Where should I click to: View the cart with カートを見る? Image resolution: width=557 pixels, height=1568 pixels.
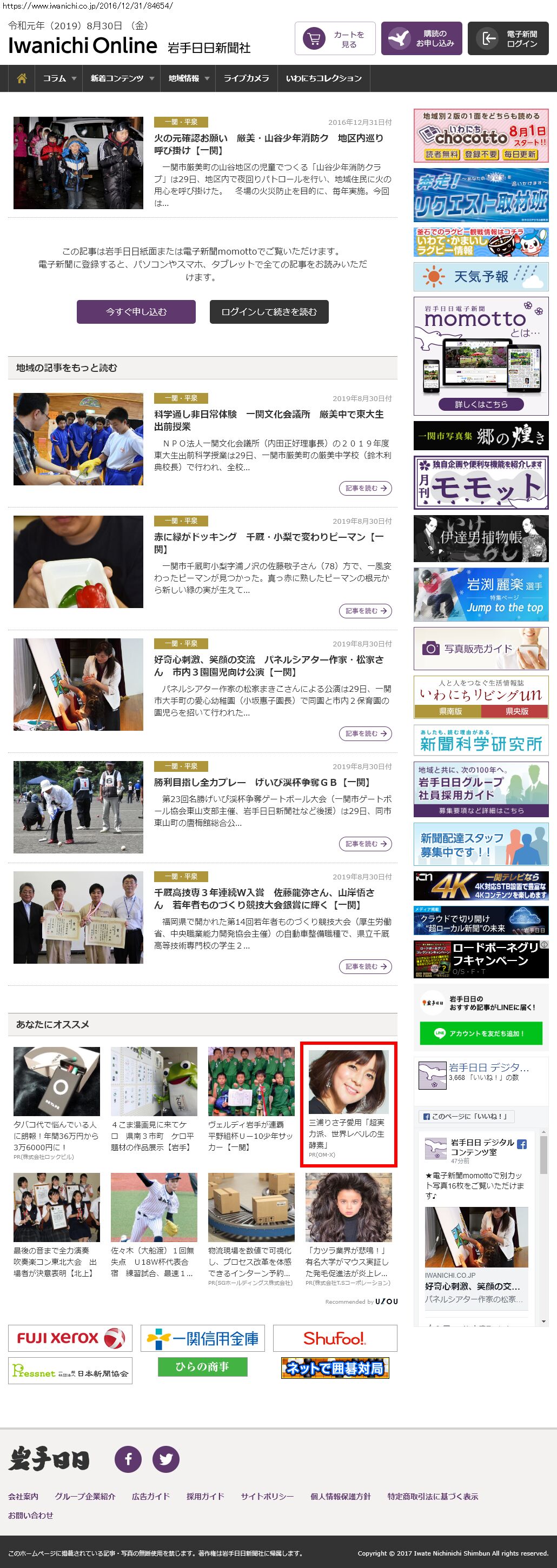coord(335,39)
